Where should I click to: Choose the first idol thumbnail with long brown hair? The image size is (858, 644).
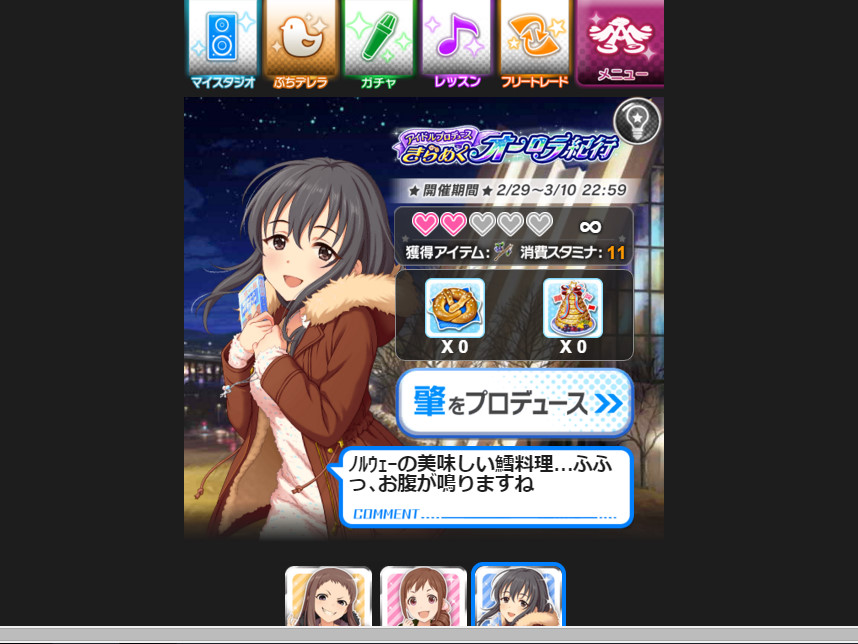(x=329, y=597)
